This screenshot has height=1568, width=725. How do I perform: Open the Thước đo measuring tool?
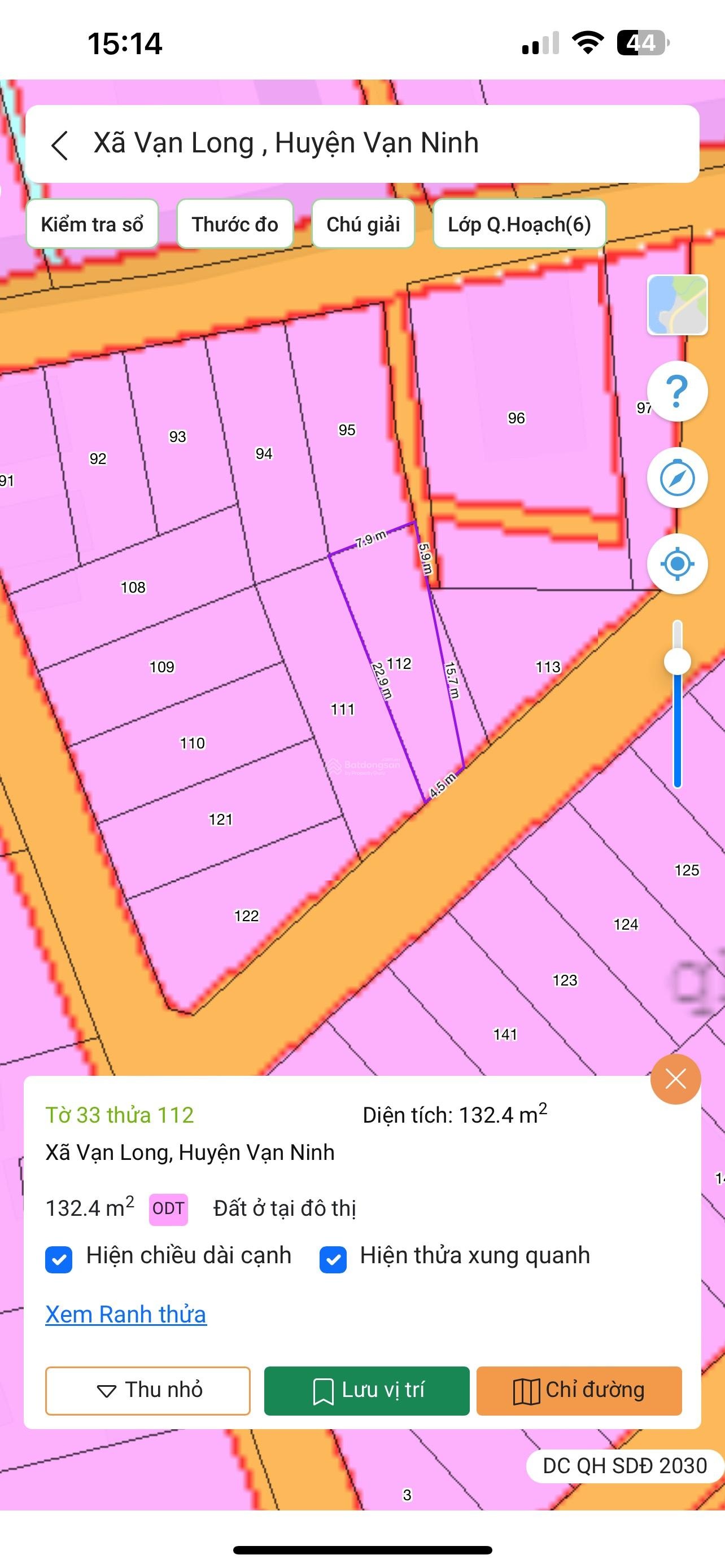[235, 224]
